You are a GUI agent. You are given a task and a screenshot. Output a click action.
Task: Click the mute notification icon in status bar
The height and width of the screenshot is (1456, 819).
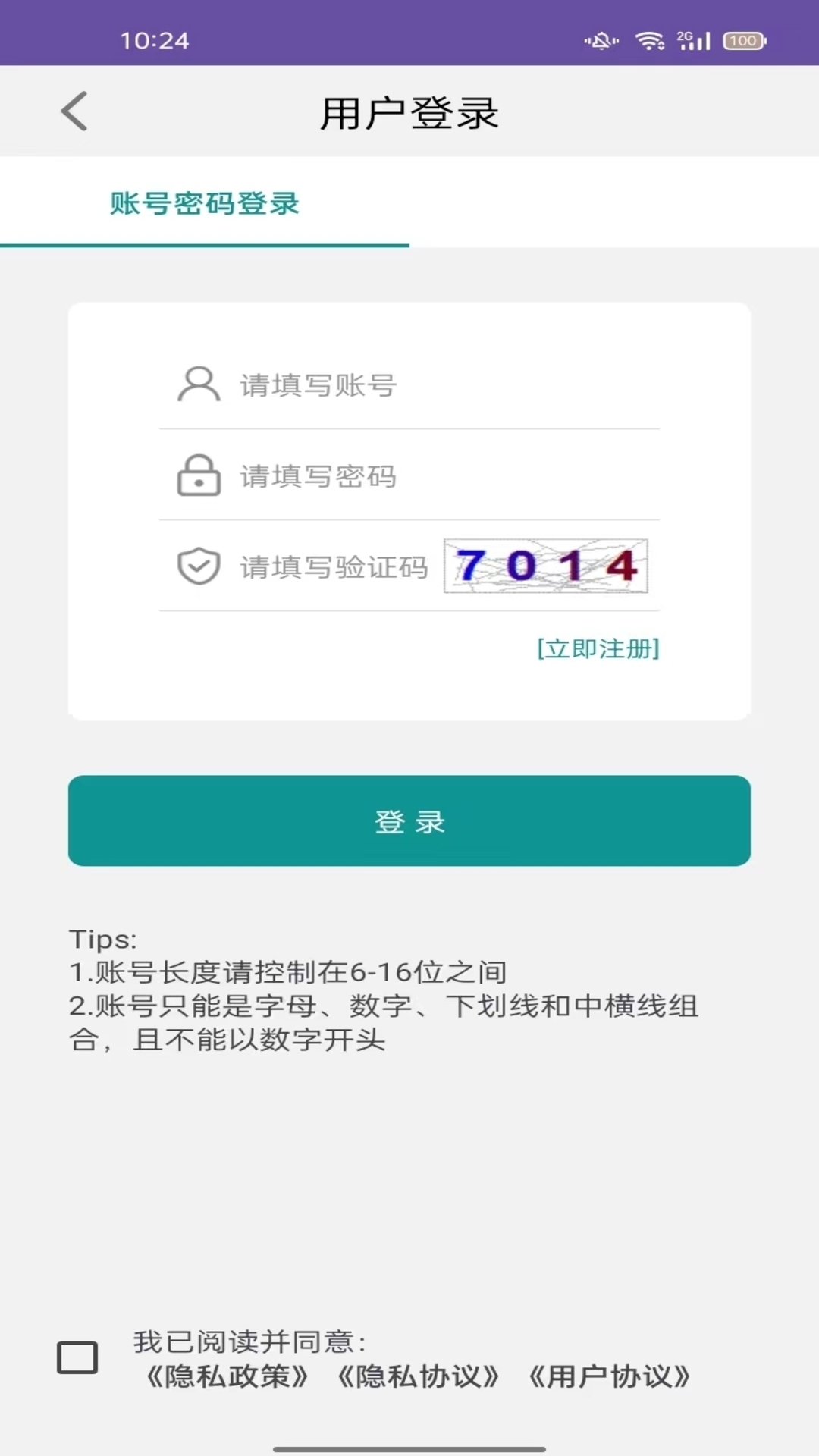click(x=598, y=42)
